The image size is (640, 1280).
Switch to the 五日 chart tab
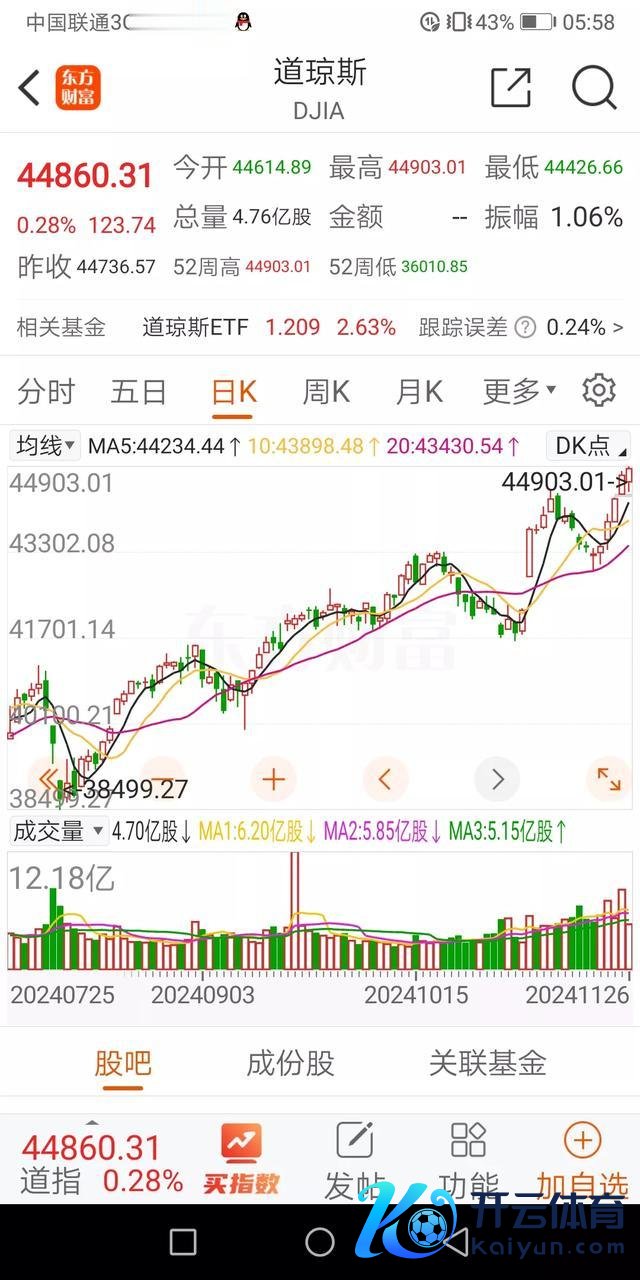coord(138,392)
